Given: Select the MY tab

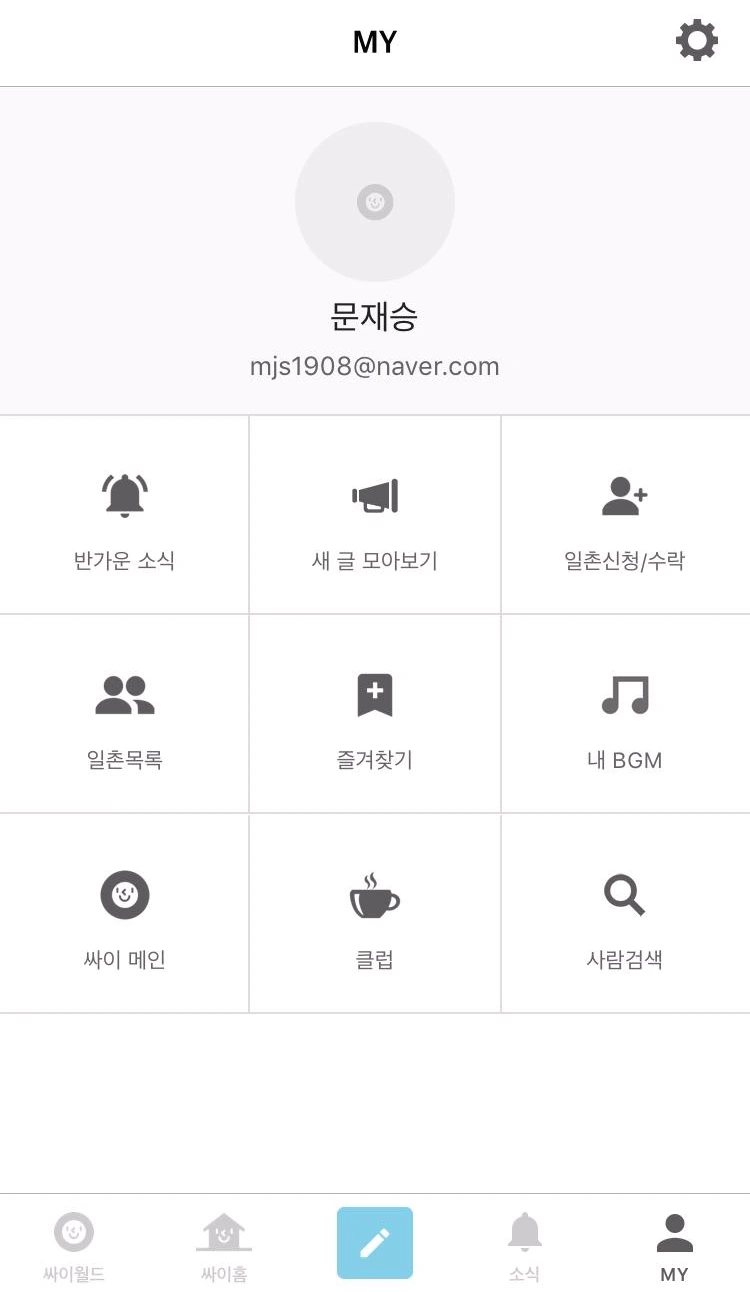Looking at the screenshot, I should point(675,1245).
